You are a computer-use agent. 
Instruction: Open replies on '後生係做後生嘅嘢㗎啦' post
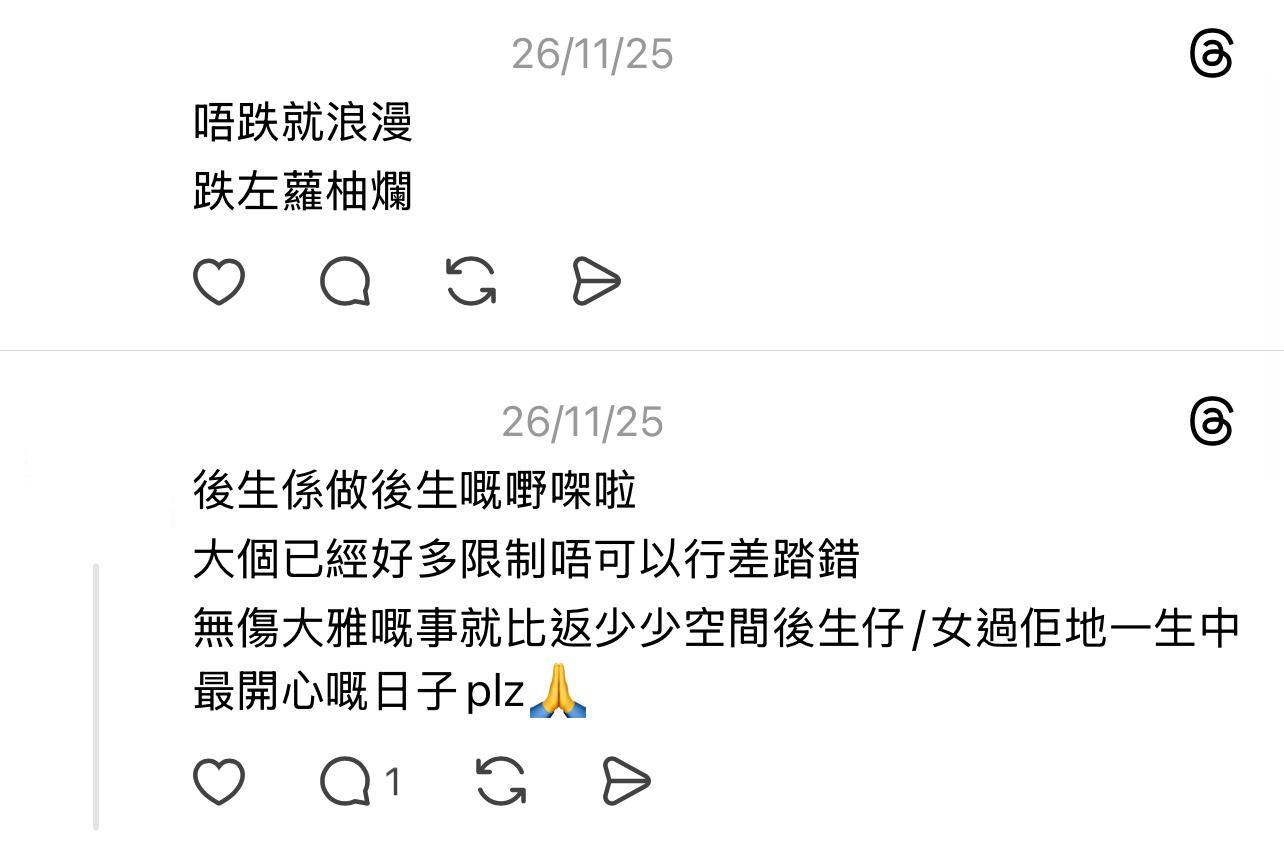pos(347,781)
